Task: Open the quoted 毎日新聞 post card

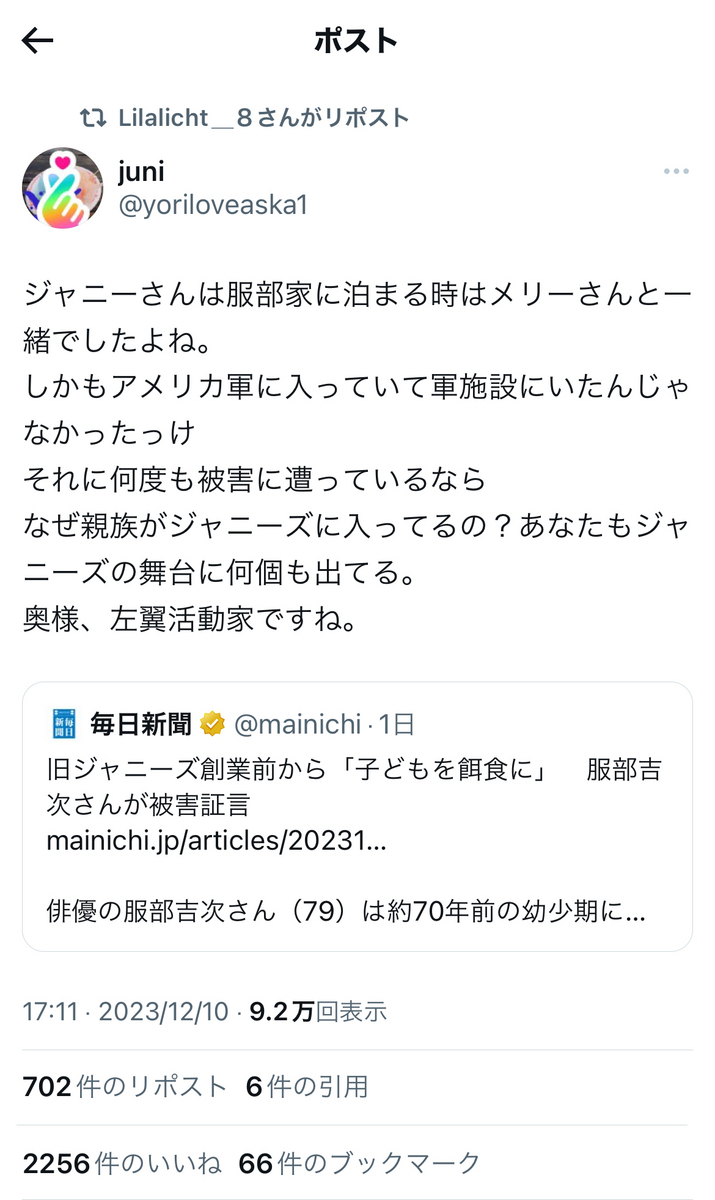Action: (357, 816)
